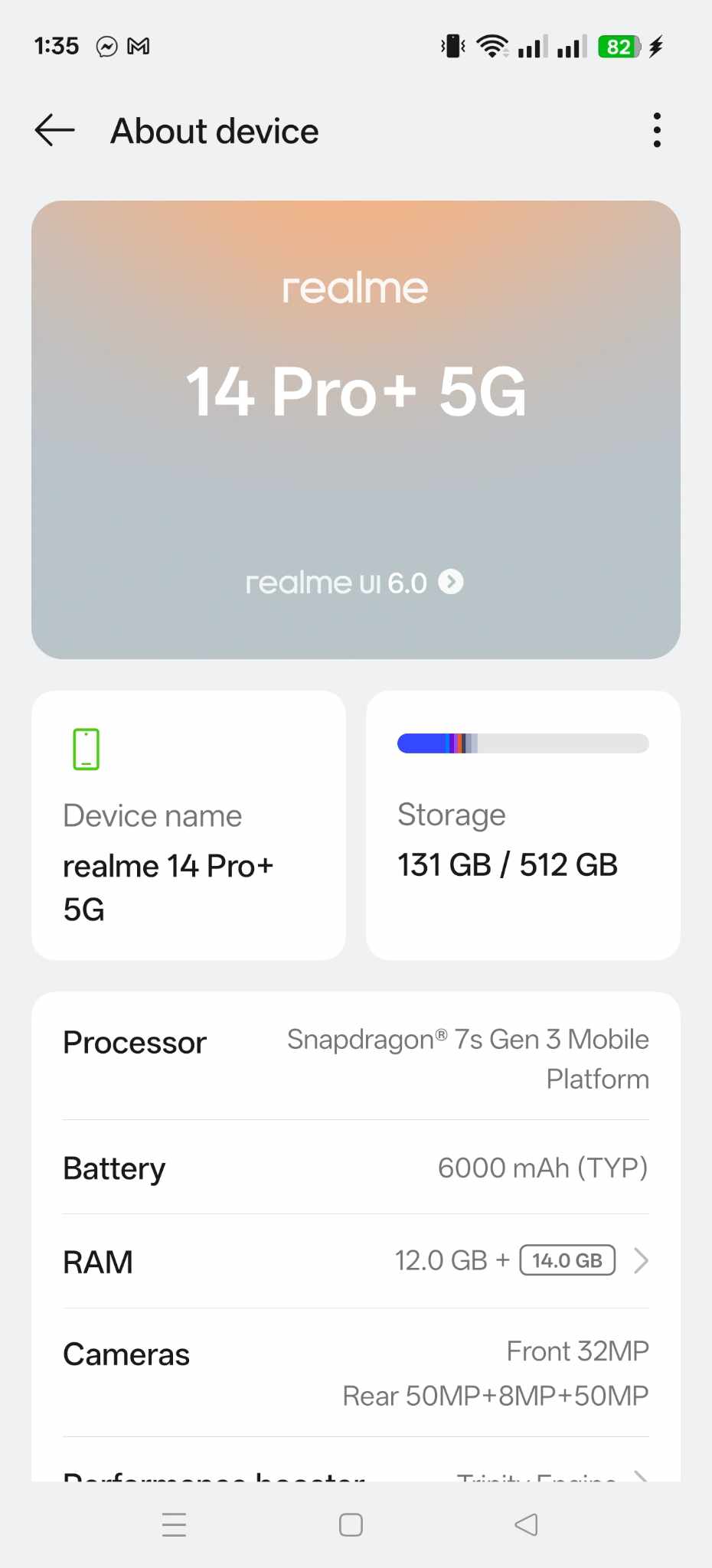Open the Performance booster row
This screenshot has width=712, height=1568.
pyautogui.click(x=356, y=1472)
